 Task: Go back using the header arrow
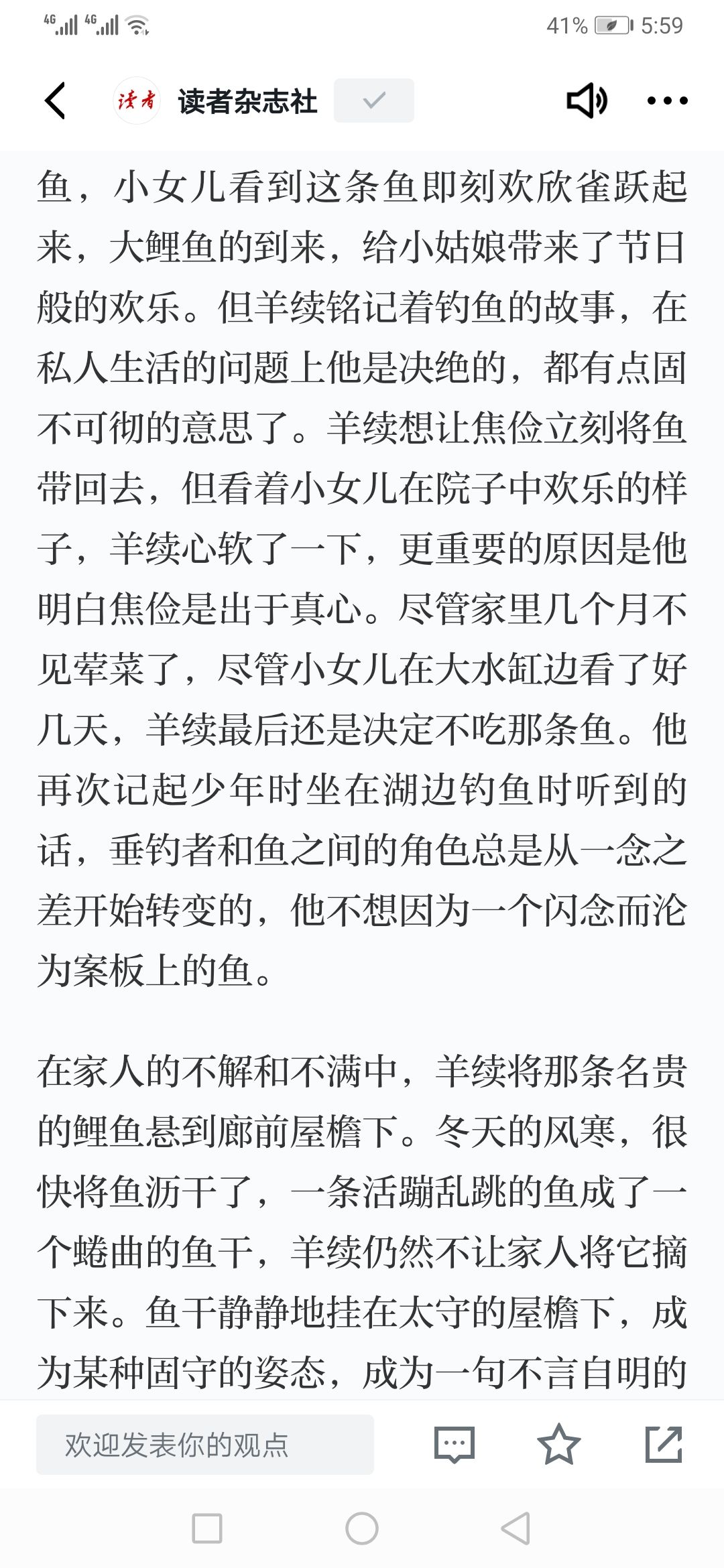coord(55,101)
